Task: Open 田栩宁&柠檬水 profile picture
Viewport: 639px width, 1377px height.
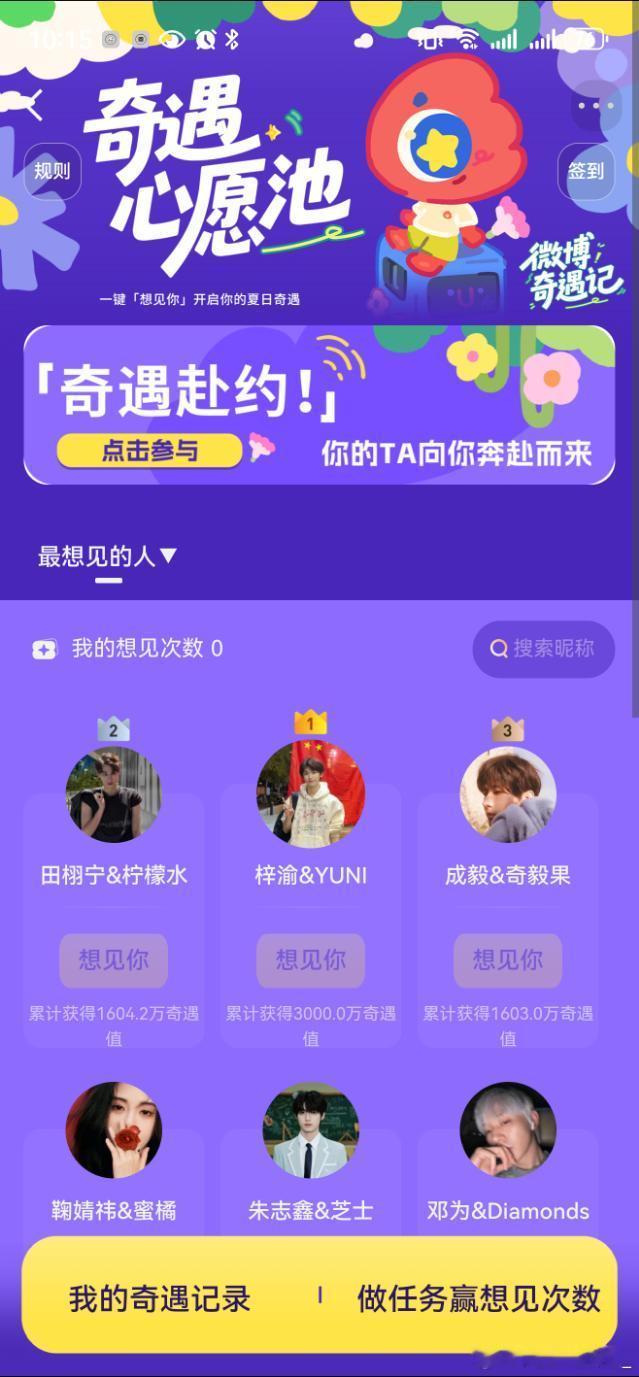Action: [x=113, y=795]
